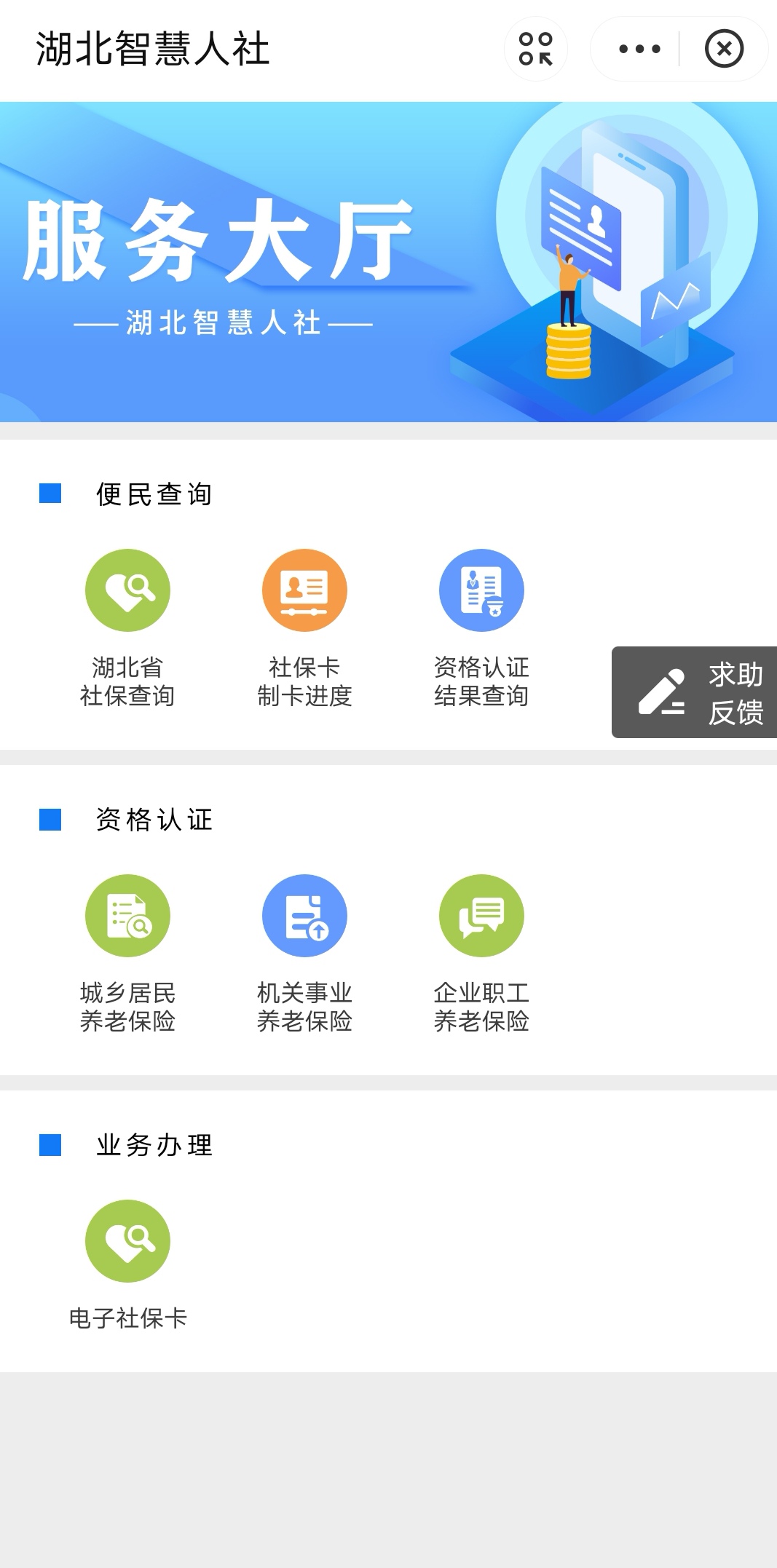Image resolution: width=777 pixels, height=1568 pixels.
Task: Select 企业职工养老保险 certification
Action: (481, 954)
